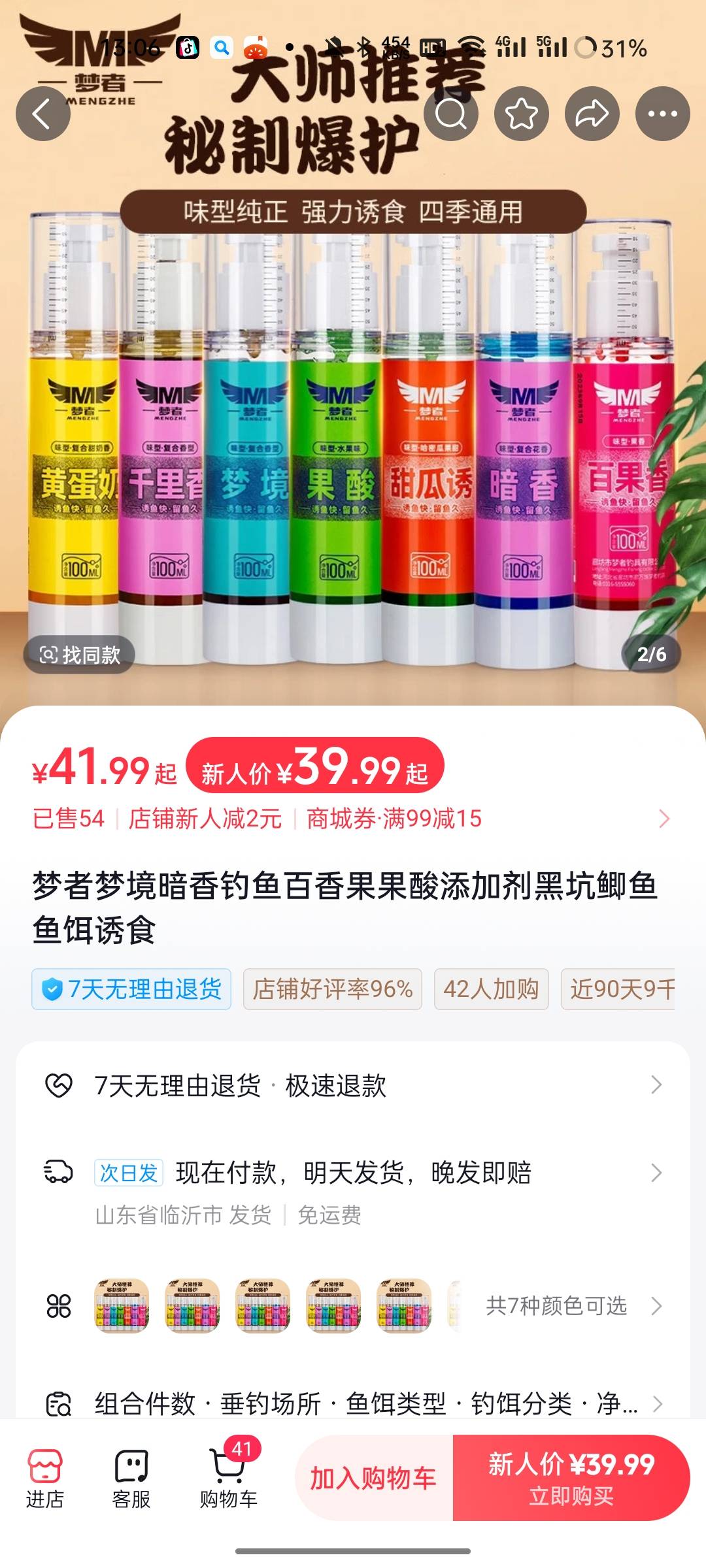The width and height of the screenshot is (706, 1568).
Task: Tap 加入购物车 button
Action: [373, 1478]
